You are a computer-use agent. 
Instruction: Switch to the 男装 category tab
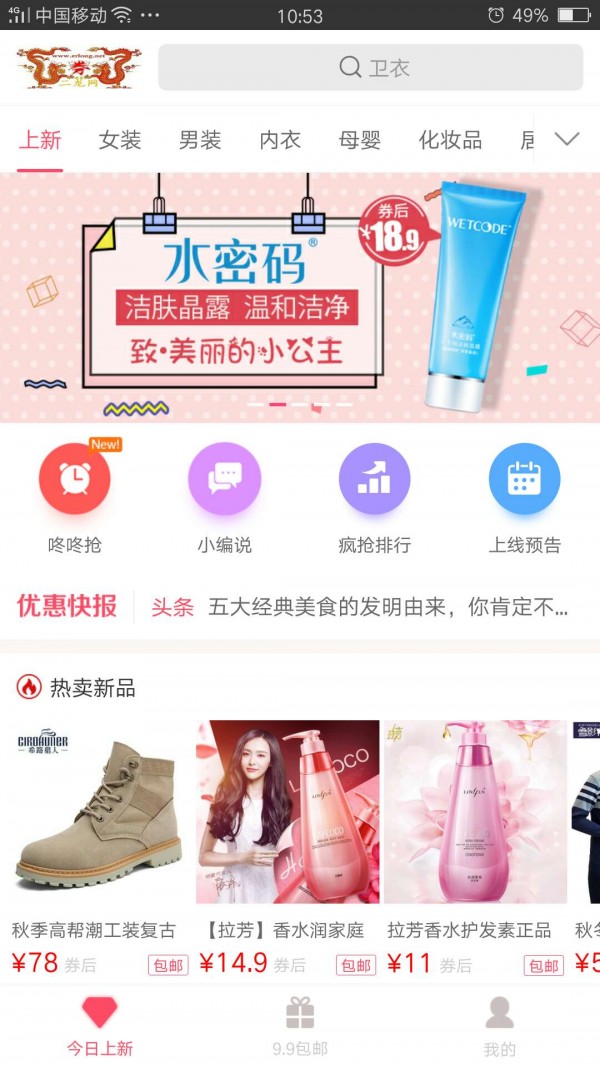pyautogui.click(x=200, y=140)
